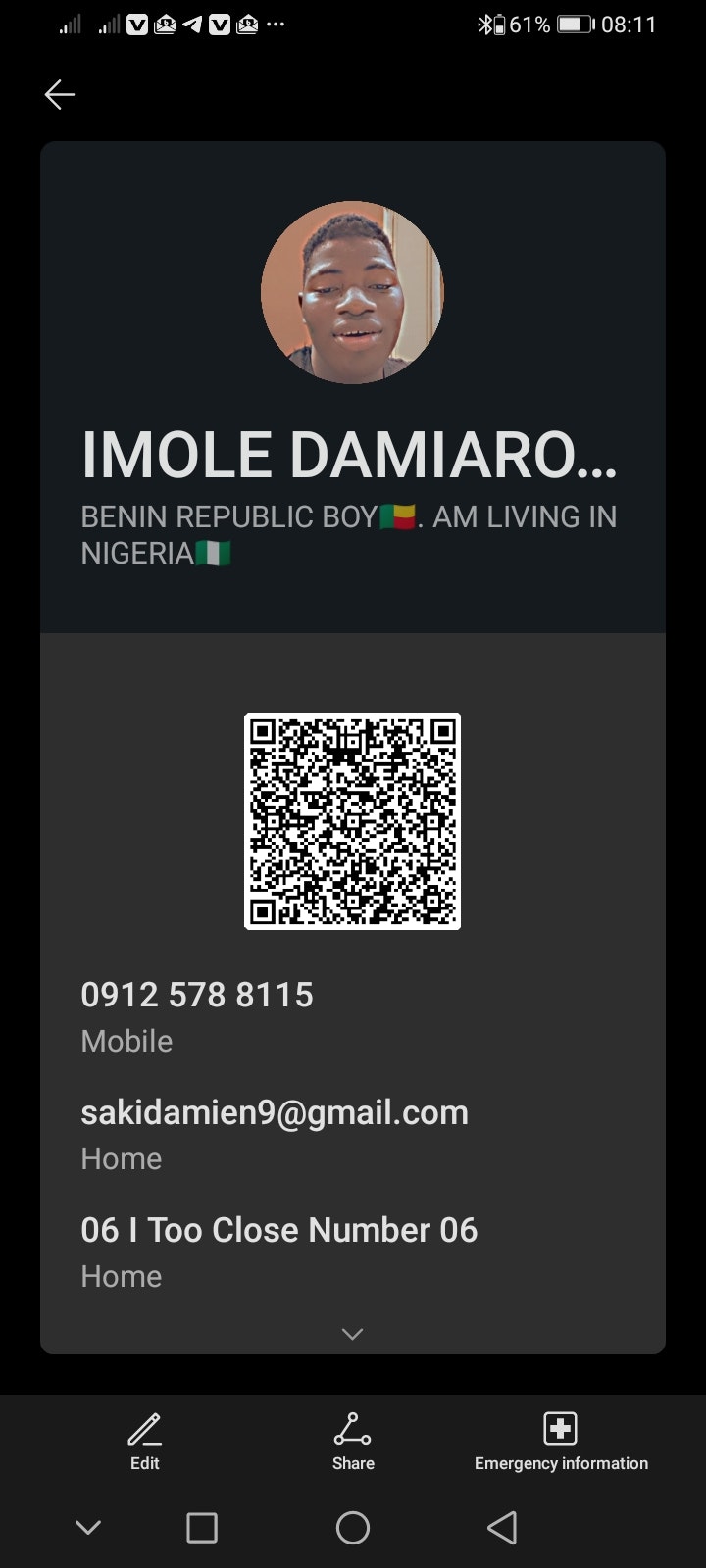Go back using the top arrow
The height and width of the screenshot is (1568, 706).
60,94
